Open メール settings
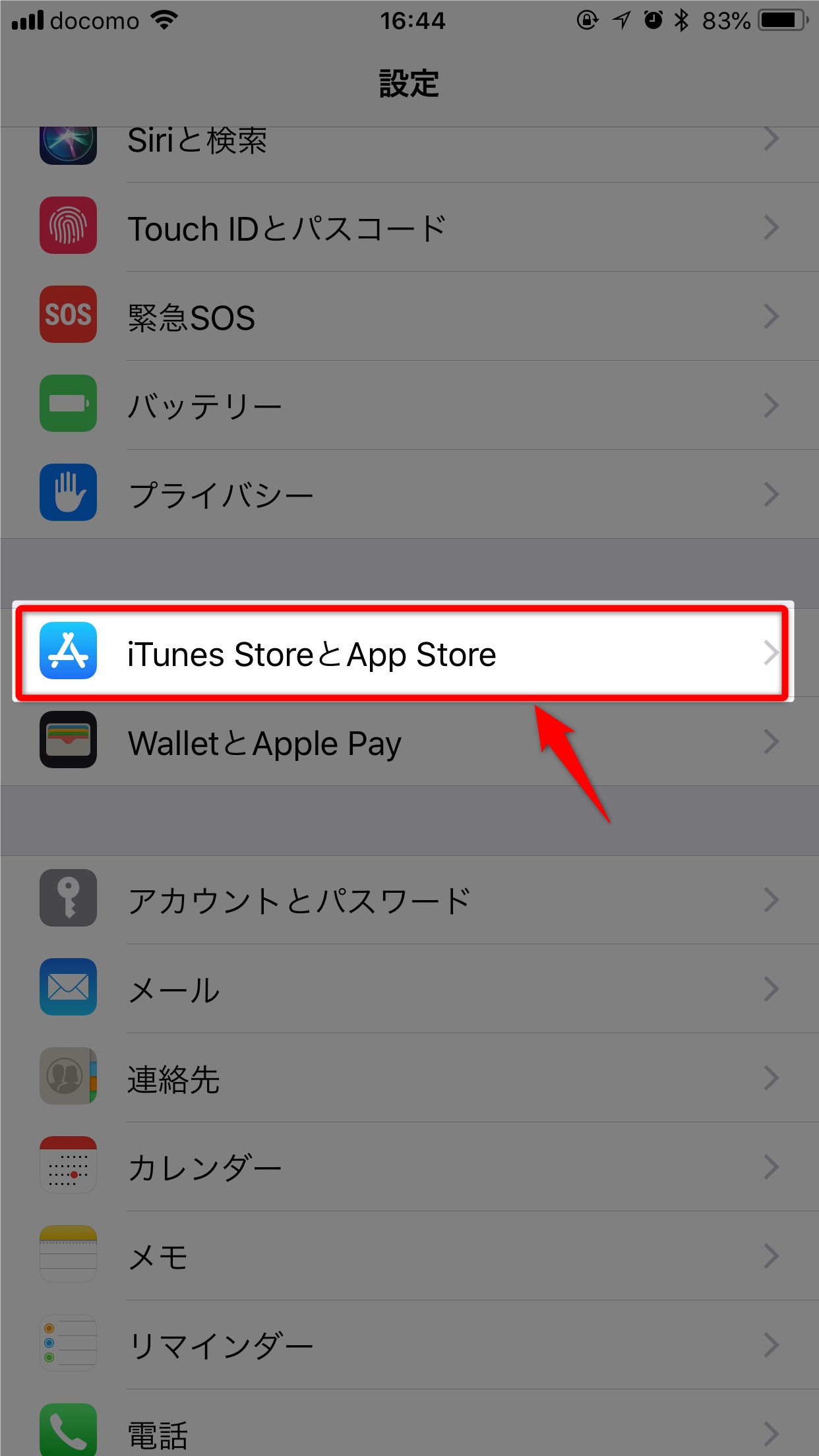 point(409,989)
